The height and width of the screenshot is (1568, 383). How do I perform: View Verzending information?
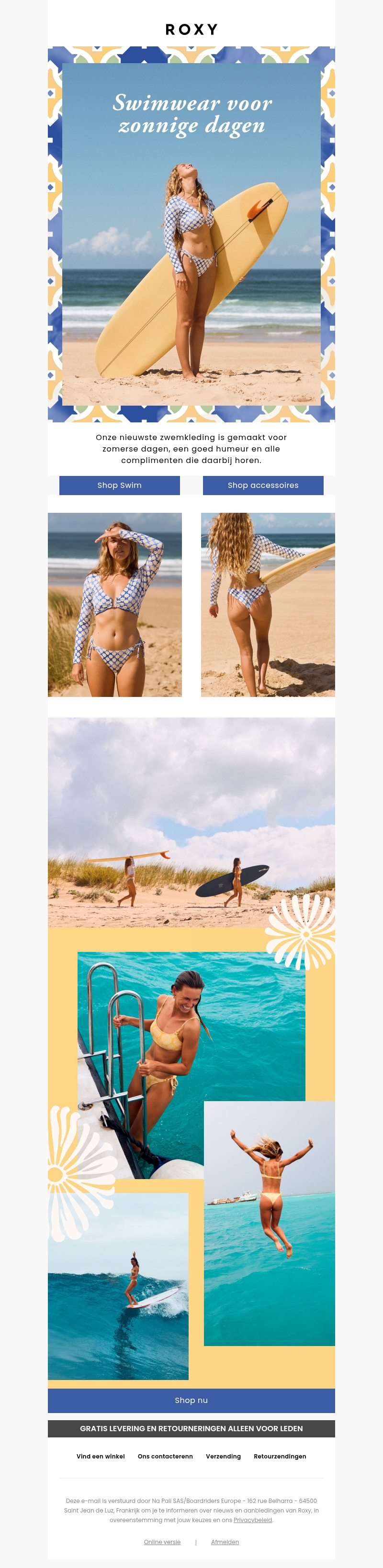[223, 1457]
